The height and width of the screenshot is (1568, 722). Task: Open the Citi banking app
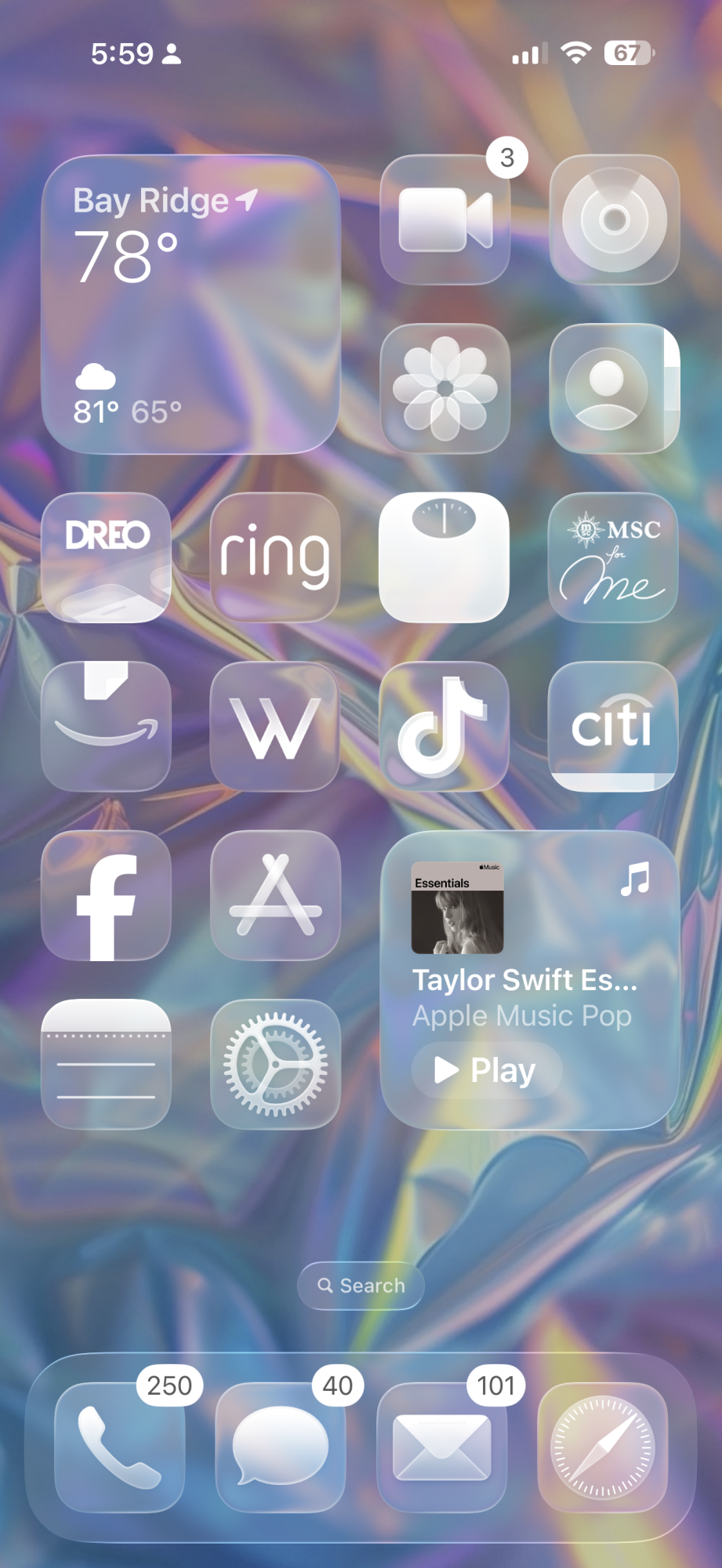click(613, 727)
